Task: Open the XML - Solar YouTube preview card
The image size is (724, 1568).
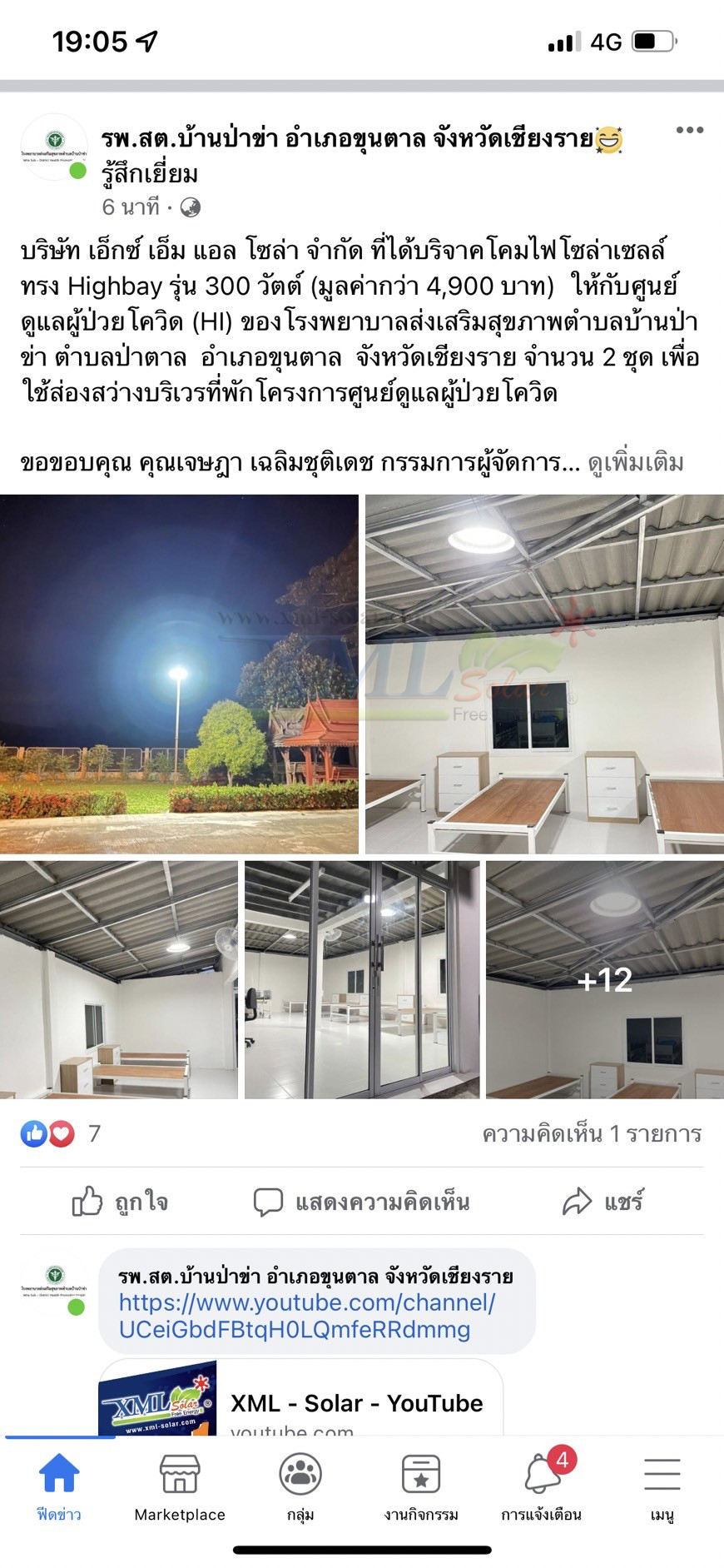Action: coord(301,1401)
